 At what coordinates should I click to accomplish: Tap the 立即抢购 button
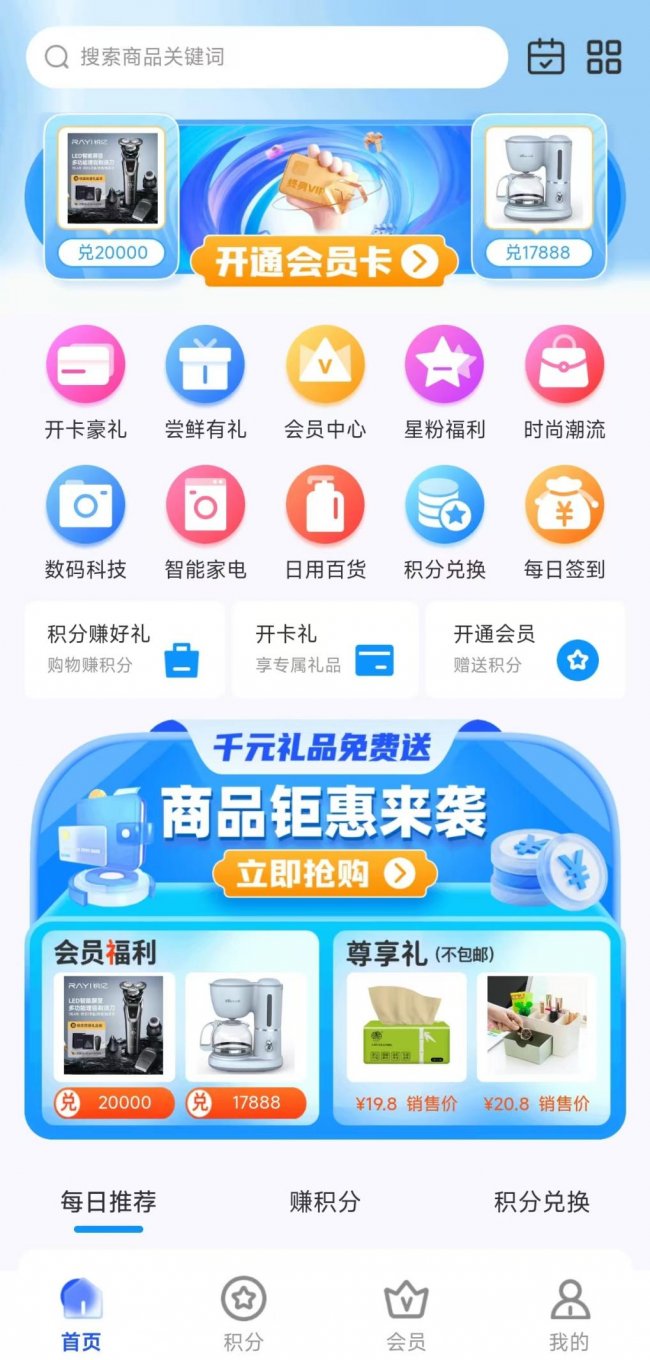pos(325,873)
